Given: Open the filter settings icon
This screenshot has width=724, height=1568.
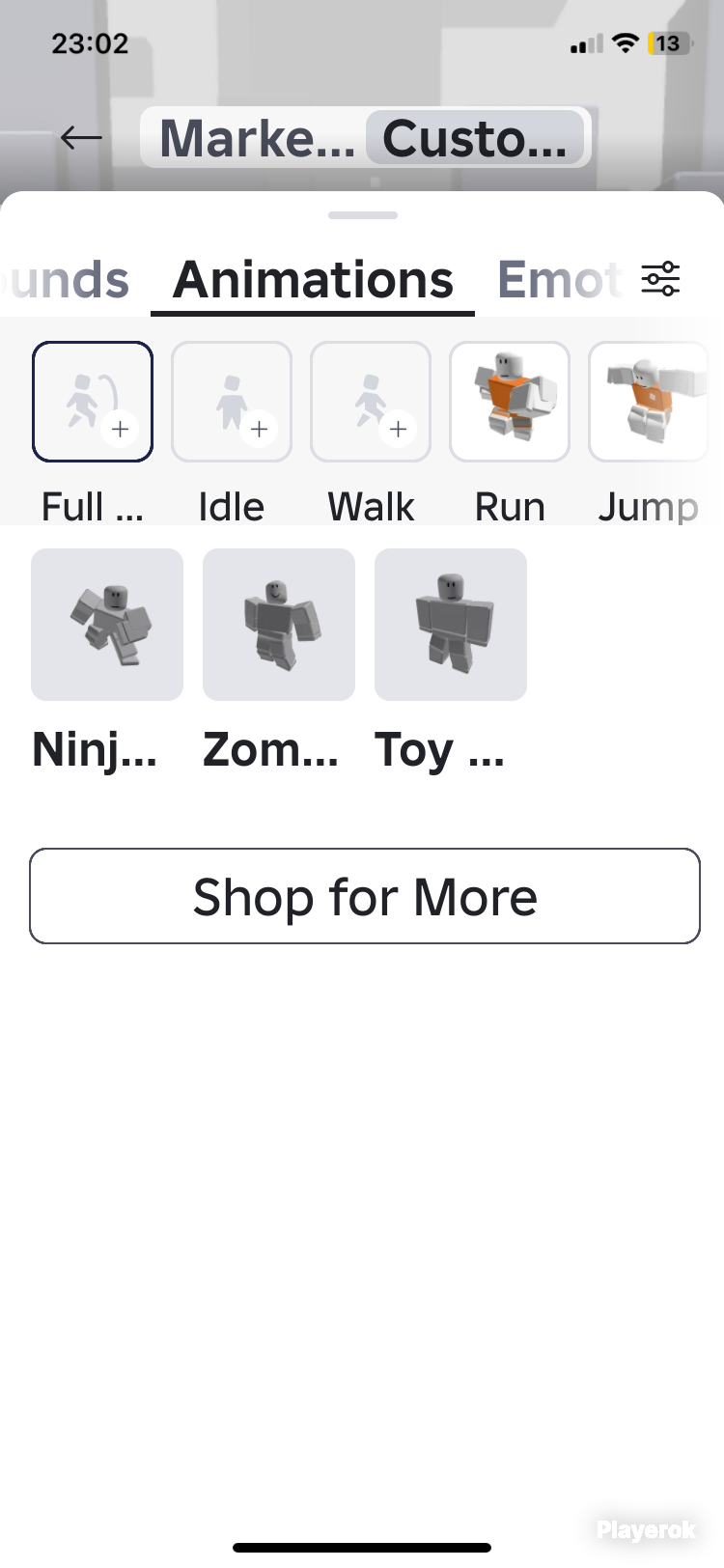Looking at the screenshot, I should pyautogui.click(x=661, y=279).
